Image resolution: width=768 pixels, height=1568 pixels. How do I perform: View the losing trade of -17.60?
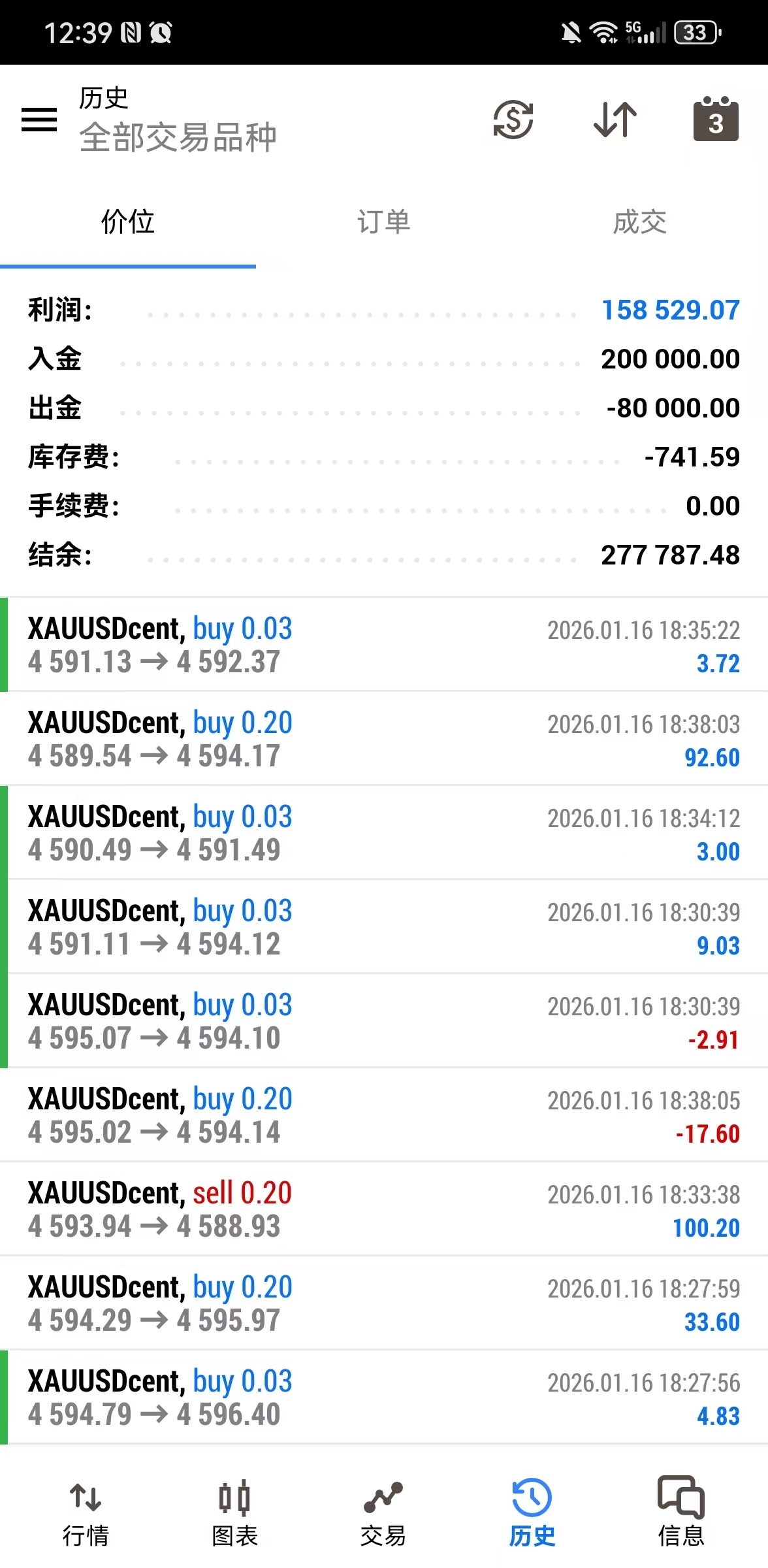[x=384, y=1115]
